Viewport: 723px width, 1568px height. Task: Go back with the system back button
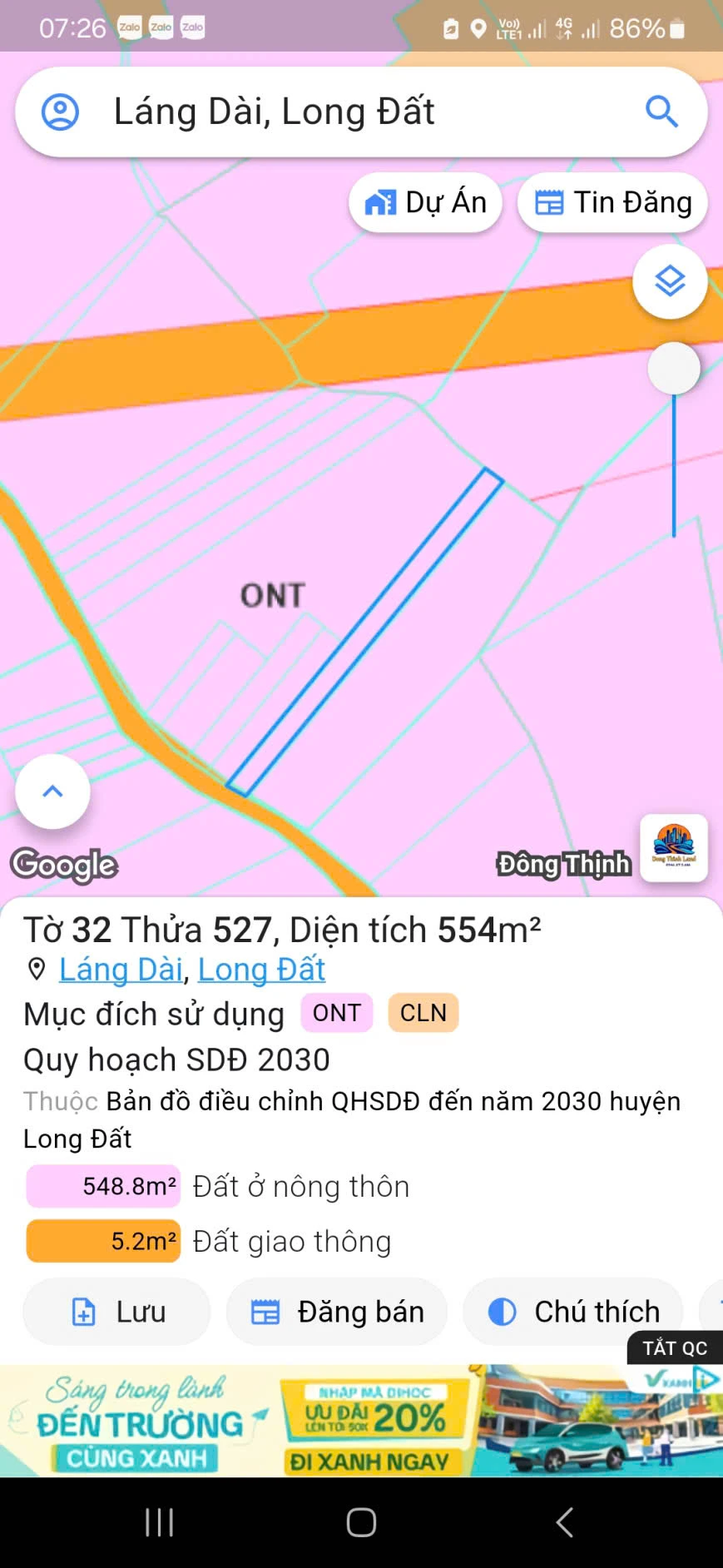564,1522
